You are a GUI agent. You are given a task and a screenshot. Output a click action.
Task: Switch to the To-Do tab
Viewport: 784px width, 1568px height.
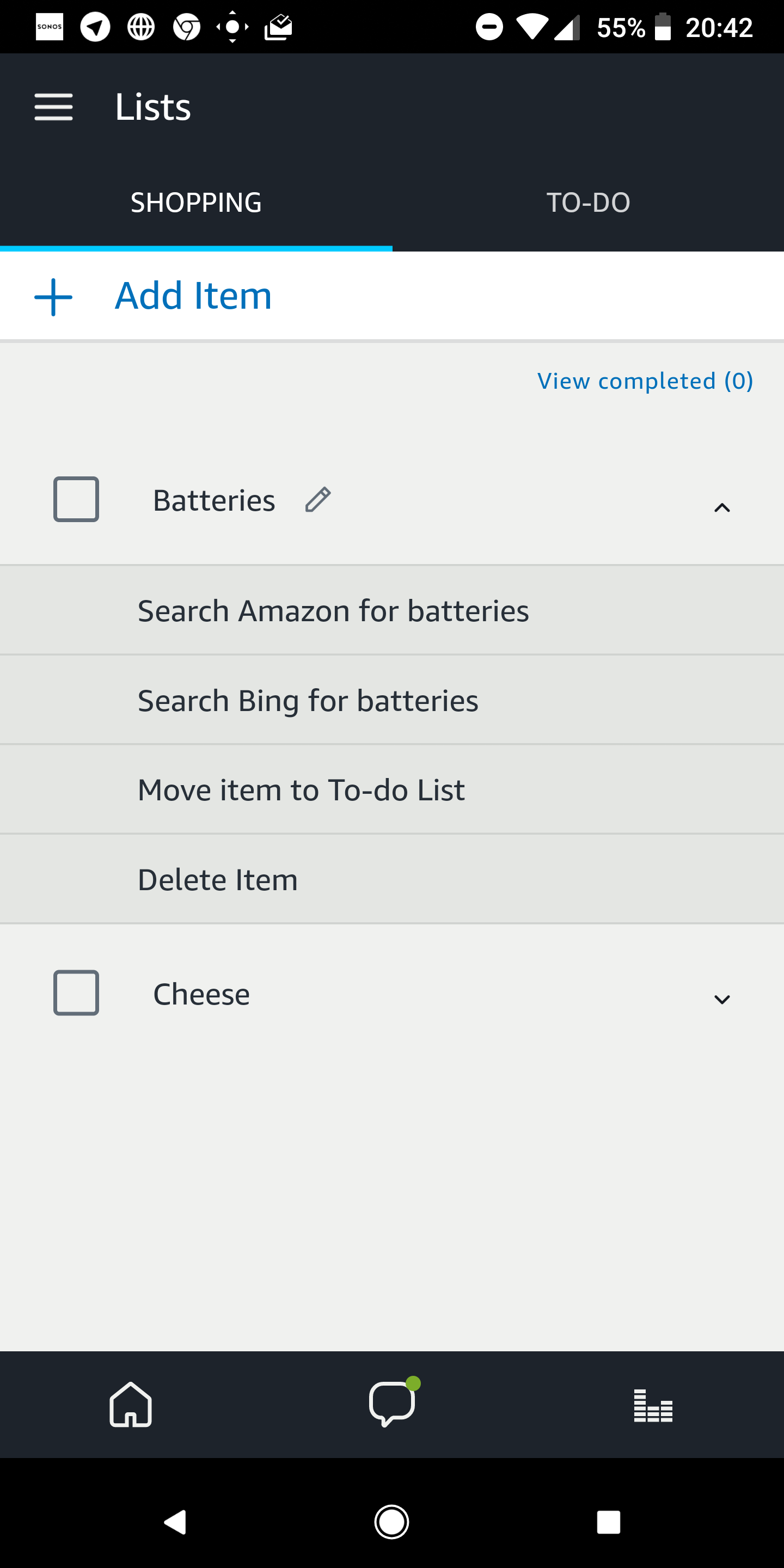click(x=588, y=203)
